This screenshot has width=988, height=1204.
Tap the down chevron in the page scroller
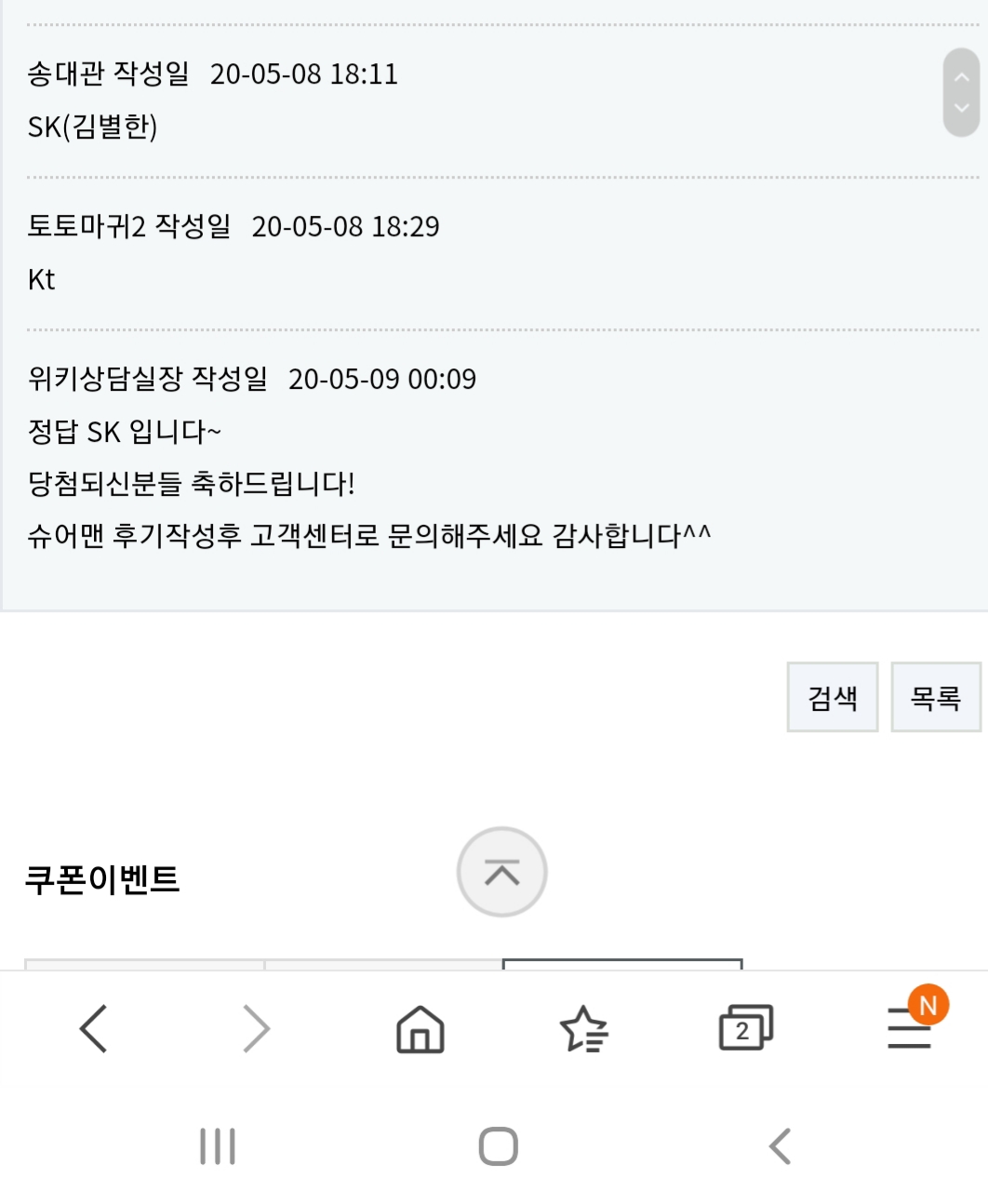pos(962,108)
